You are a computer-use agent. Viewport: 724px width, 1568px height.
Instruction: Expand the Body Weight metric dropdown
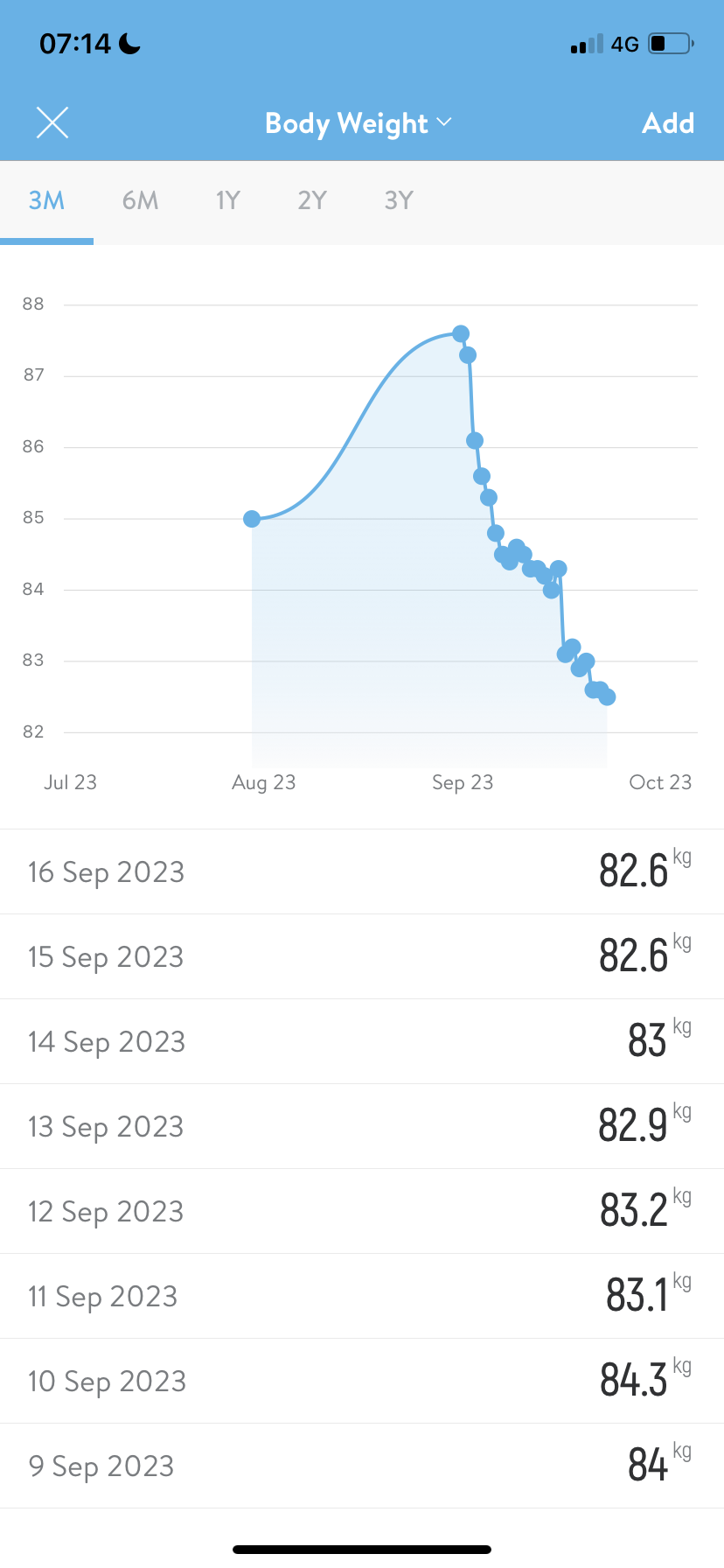(359, 123)
